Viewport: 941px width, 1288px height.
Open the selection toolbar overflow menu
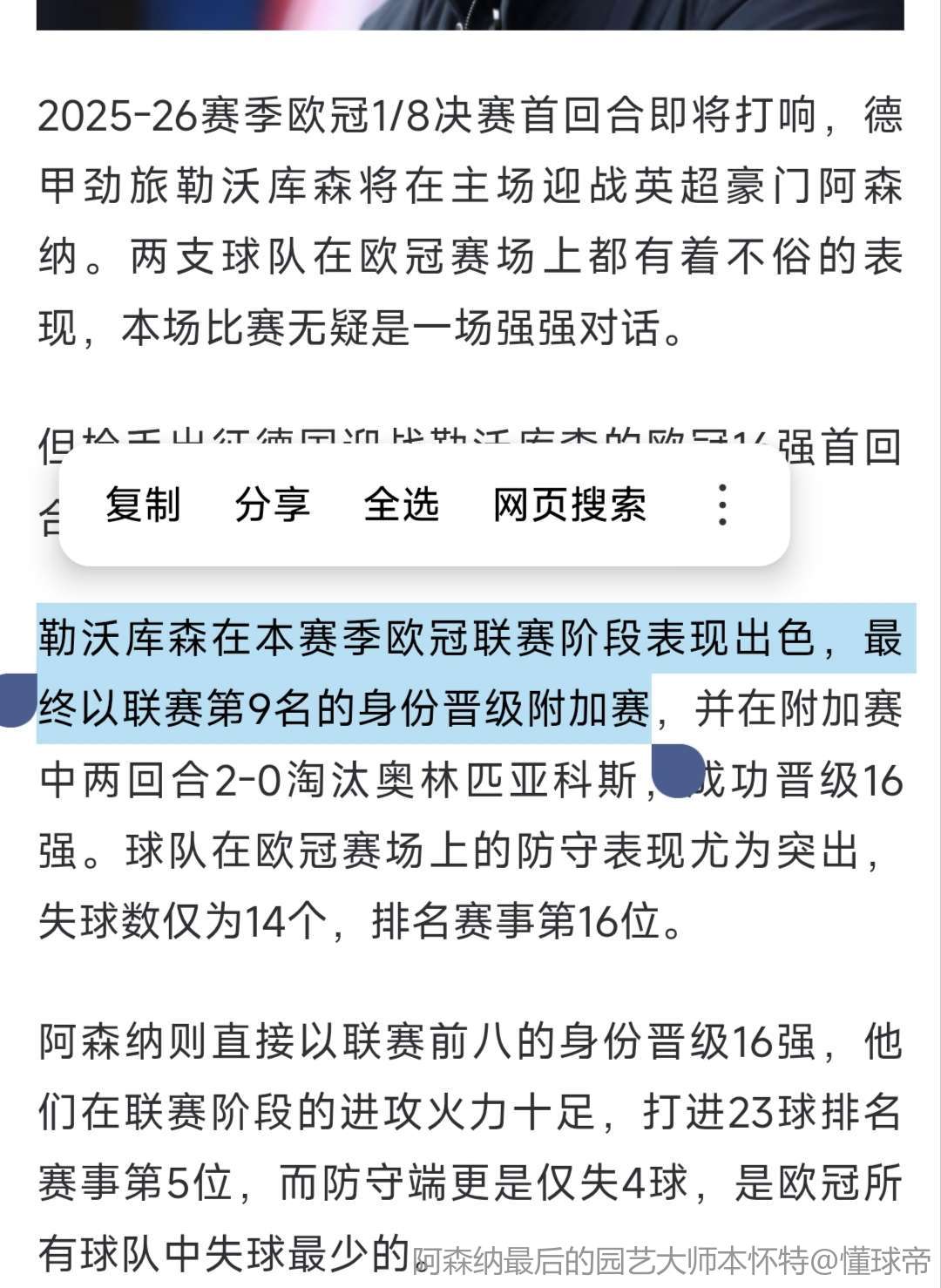coord(722,505)
